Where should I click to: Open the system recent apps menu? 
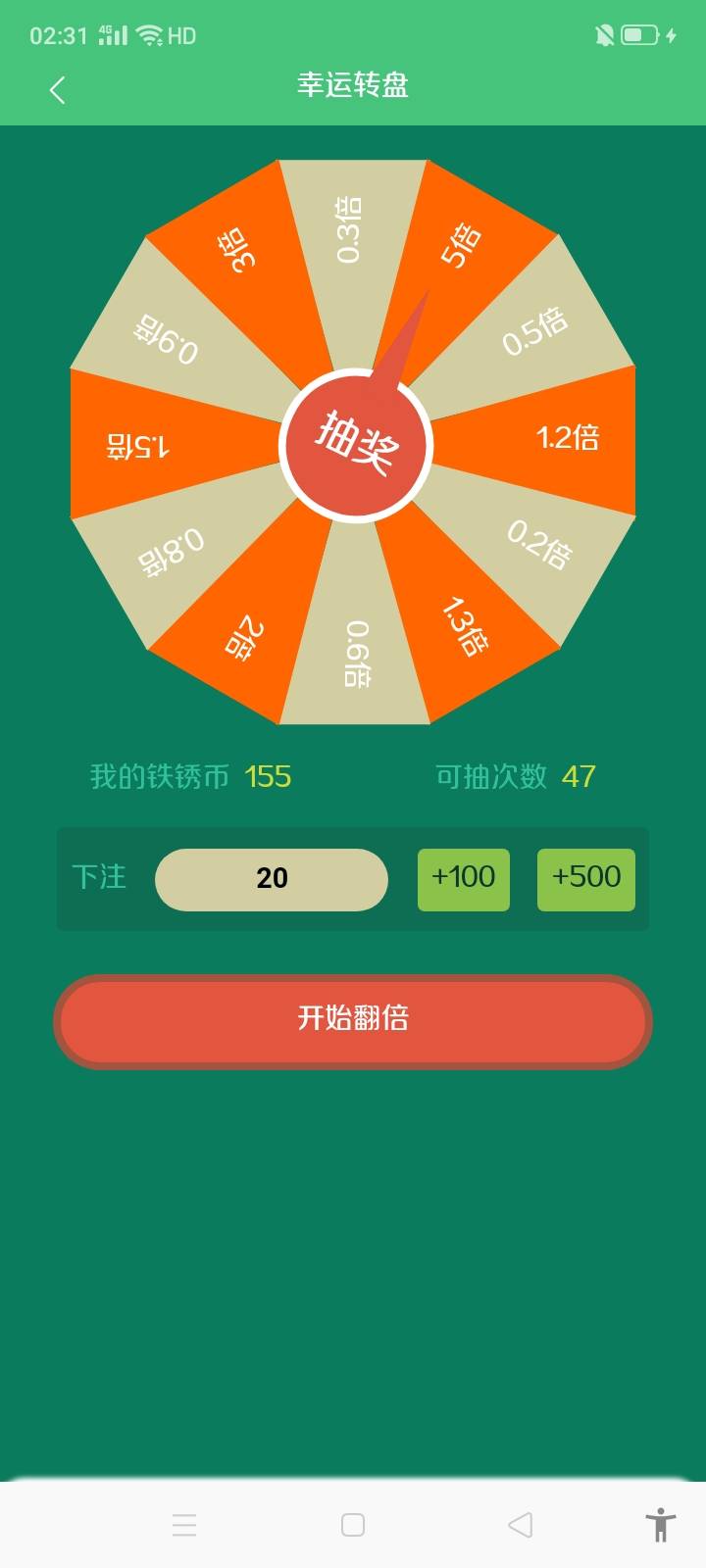pos(184,1525)
